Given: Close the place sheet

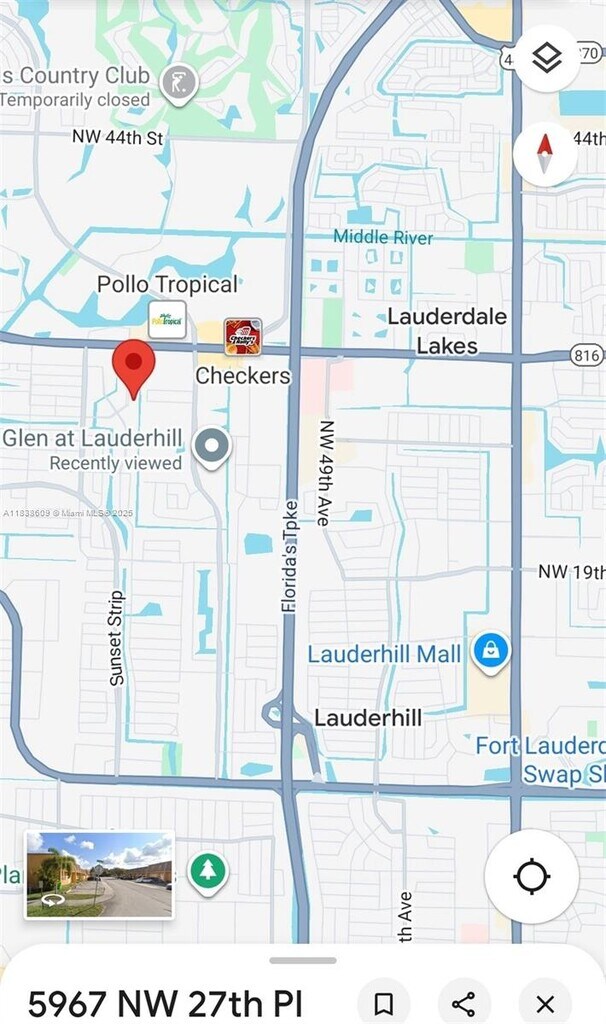Looking at the screenshot, I should pyautogui.click(x=545, y=1003).
